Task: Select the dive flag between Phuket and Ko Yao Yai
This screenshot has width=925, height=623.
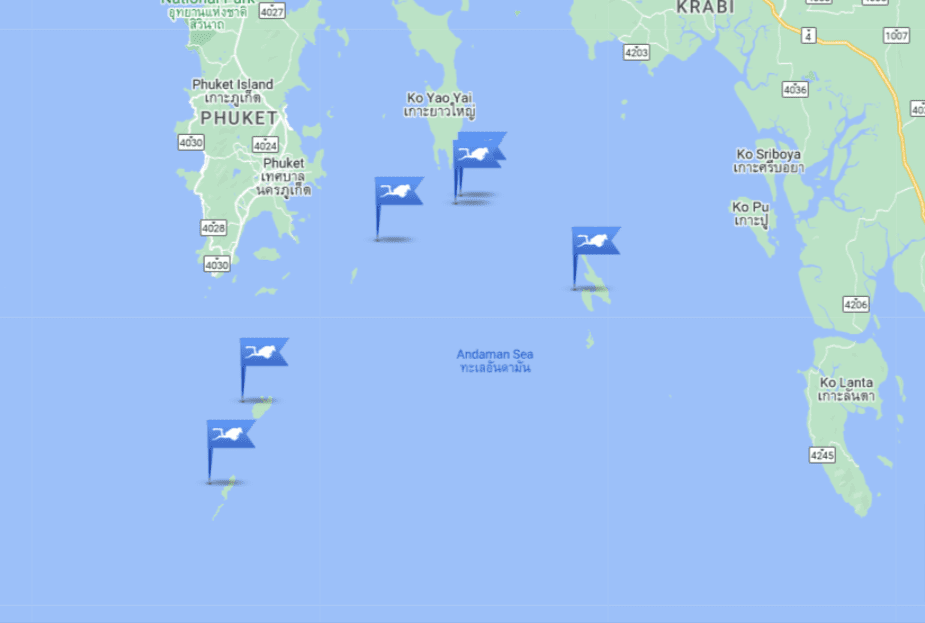Action: pos(398,192)
